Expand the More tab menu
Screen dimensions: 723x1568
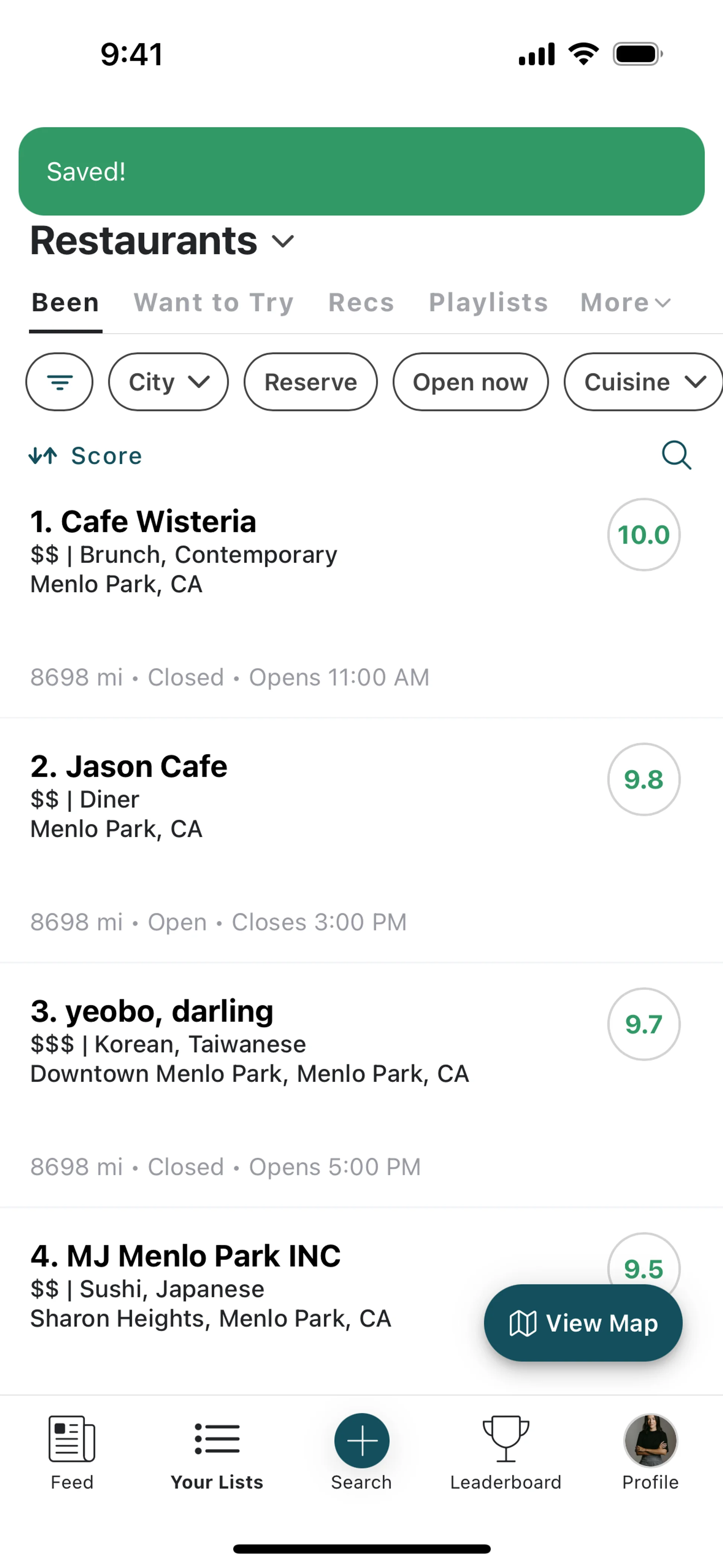[625, 303]
